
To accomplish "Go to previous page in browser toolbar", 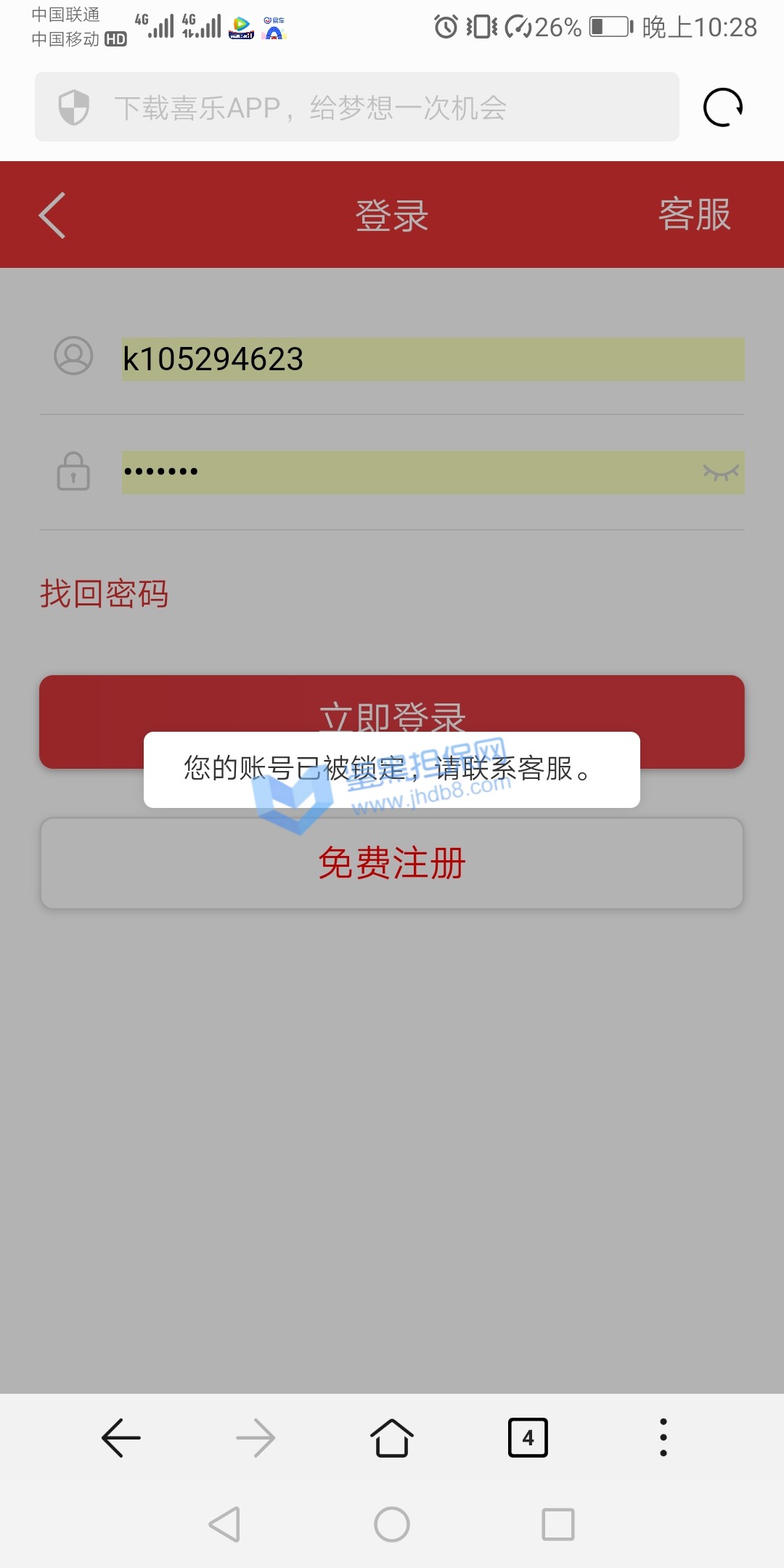I will click(x=121, y=1437).
